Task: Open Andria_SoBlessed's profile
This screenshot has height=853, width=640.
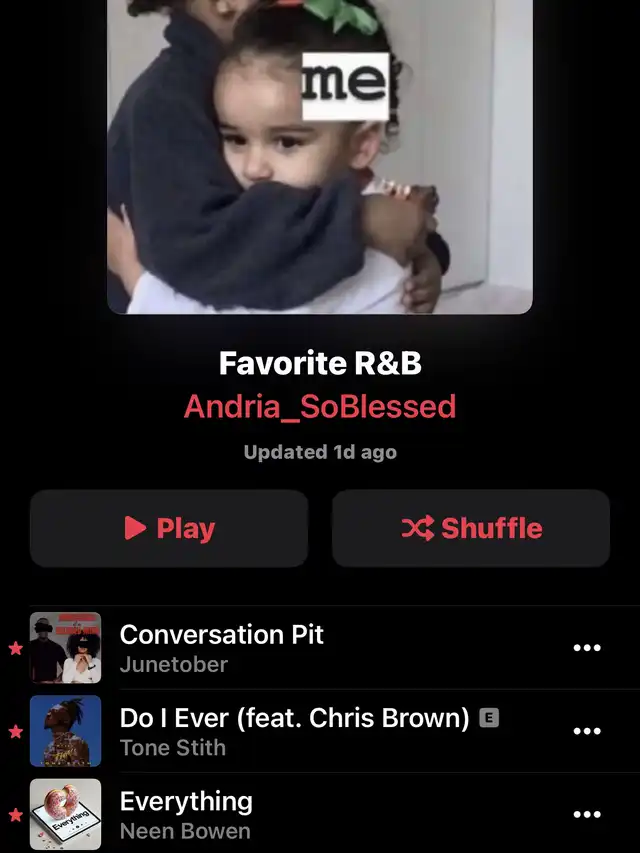Action: (320, 407)
